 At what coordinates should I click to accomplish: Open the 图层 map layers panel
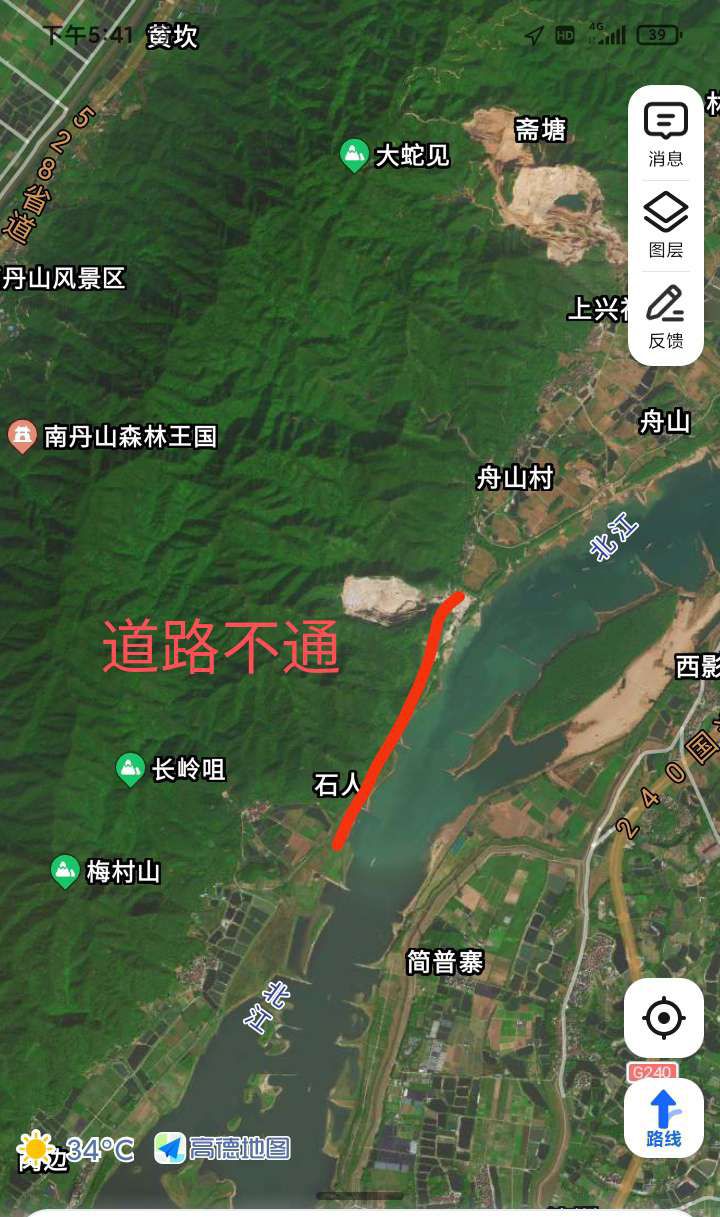coord(666,224)
